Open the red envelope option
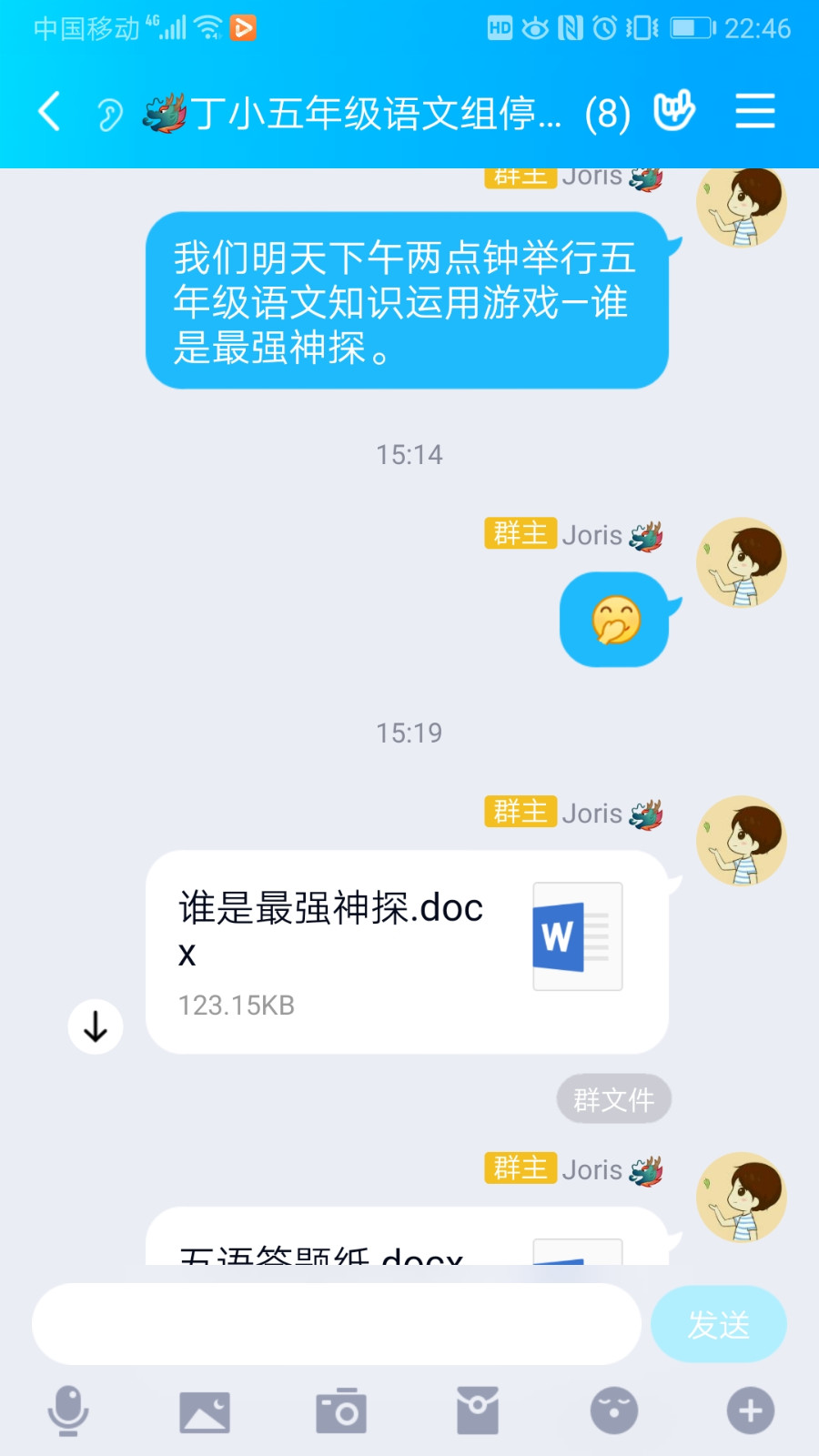This screenshot has width=819, height=1456. (478, 1411)
